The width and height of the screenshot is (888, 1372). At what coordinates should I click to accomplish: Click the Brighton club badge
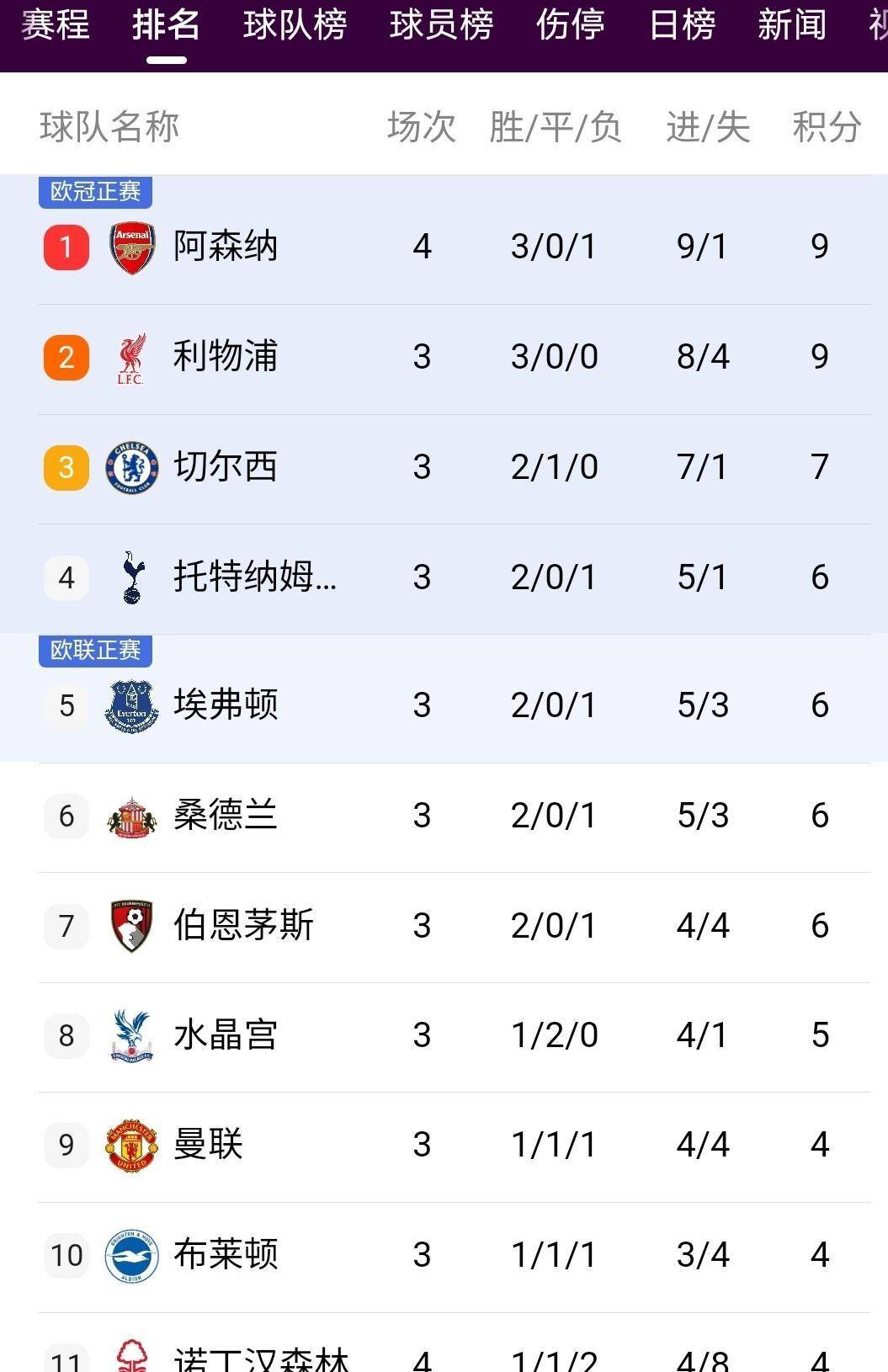(x=130, y=1255)
